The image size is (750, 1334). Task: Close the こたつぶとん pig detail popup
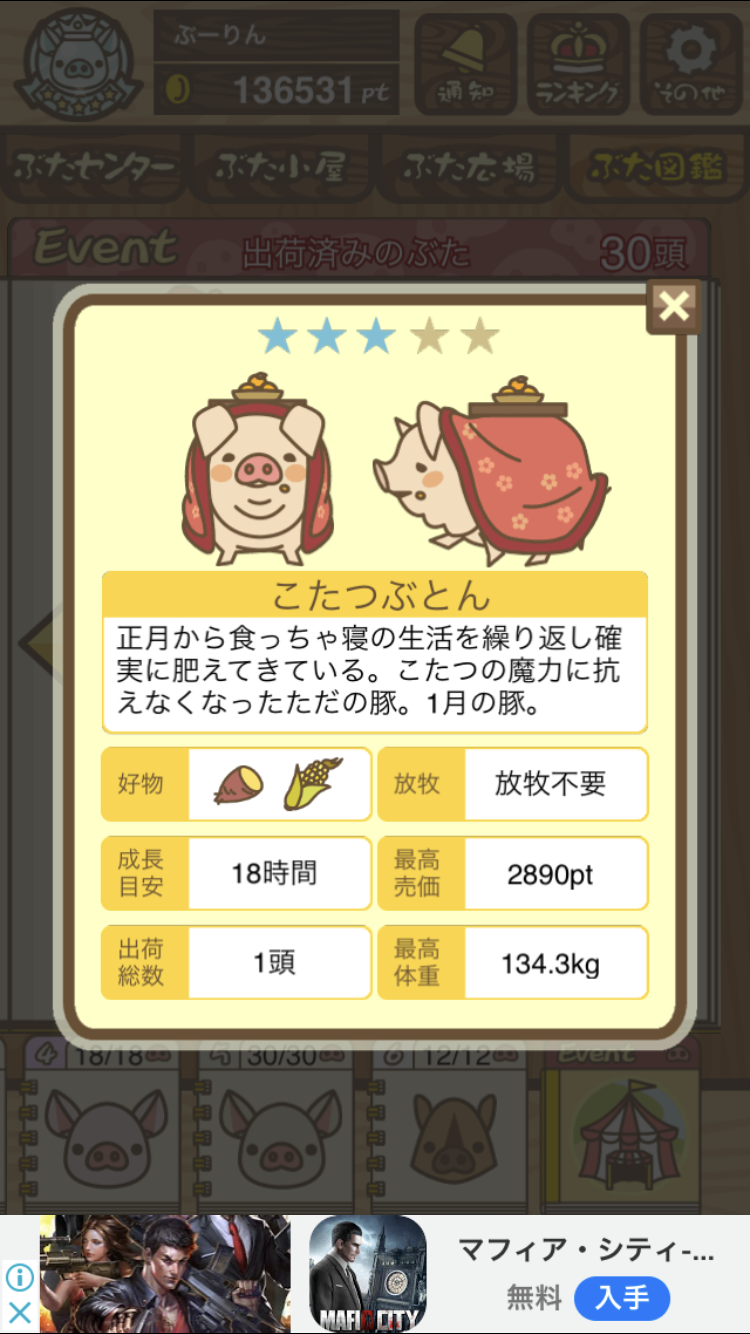point(674,307)
